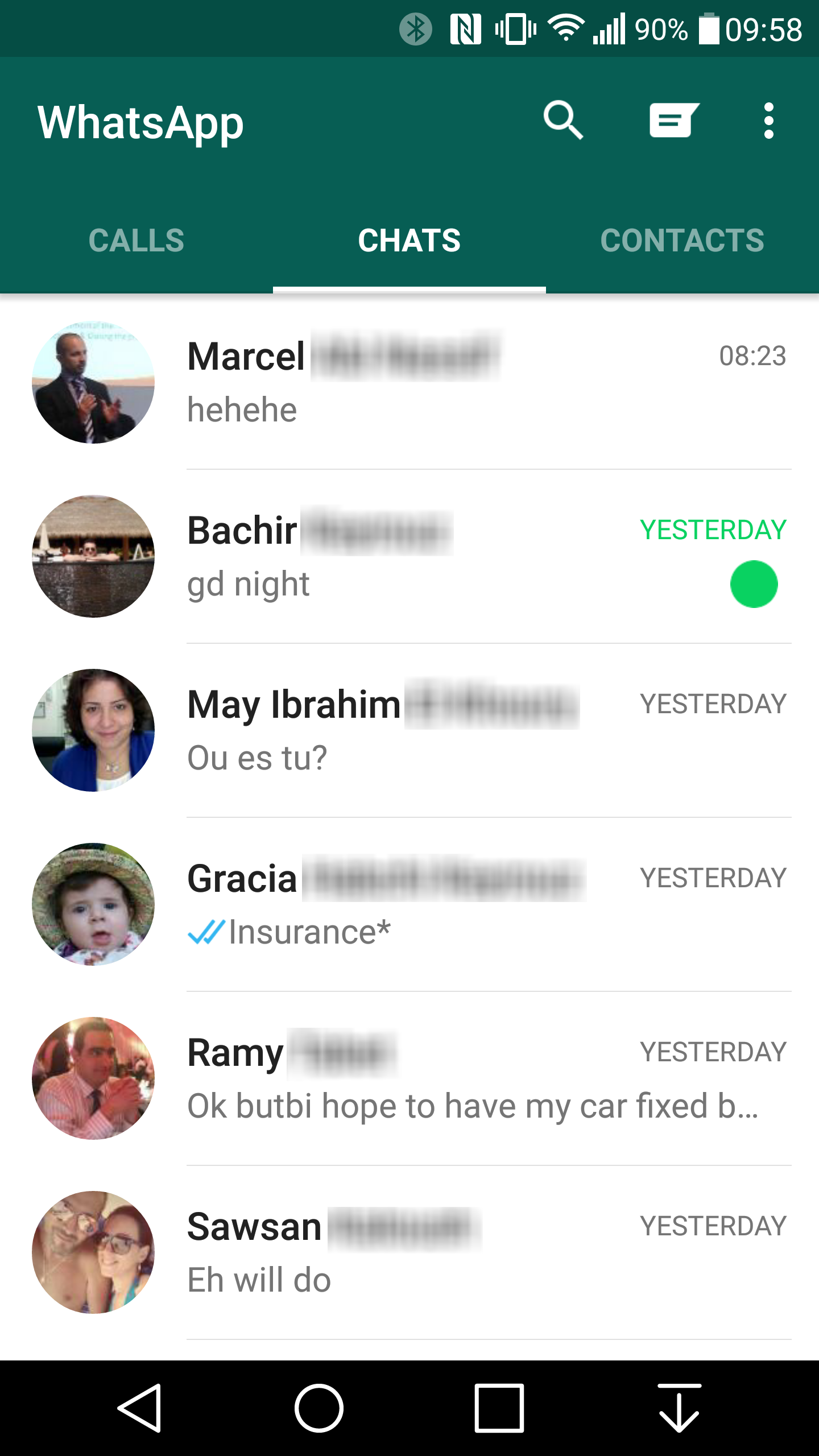View Marcel's profile photo

pos(93,382)
